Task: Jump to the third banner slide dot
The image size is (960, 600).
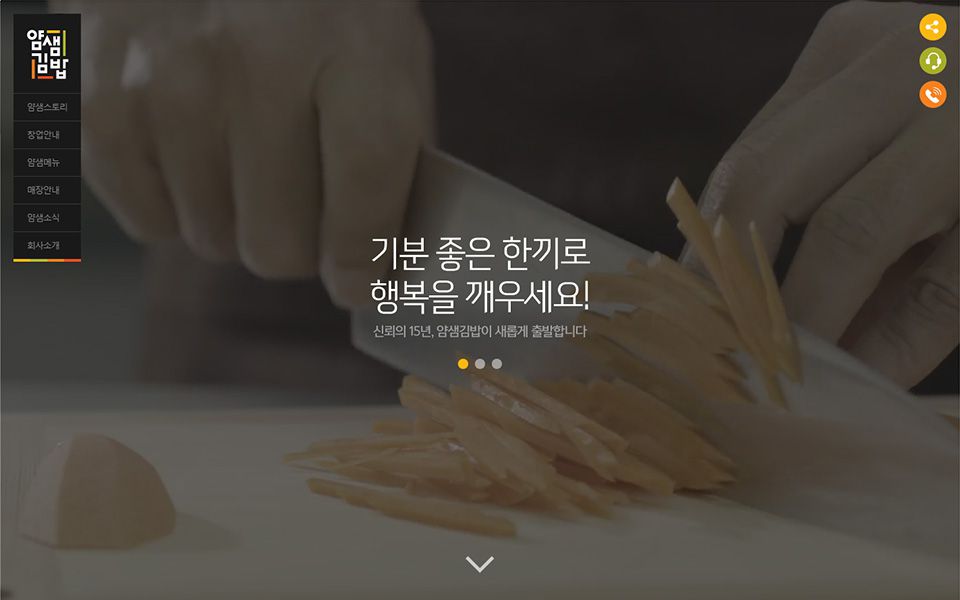Action: (x=497, y=364)
